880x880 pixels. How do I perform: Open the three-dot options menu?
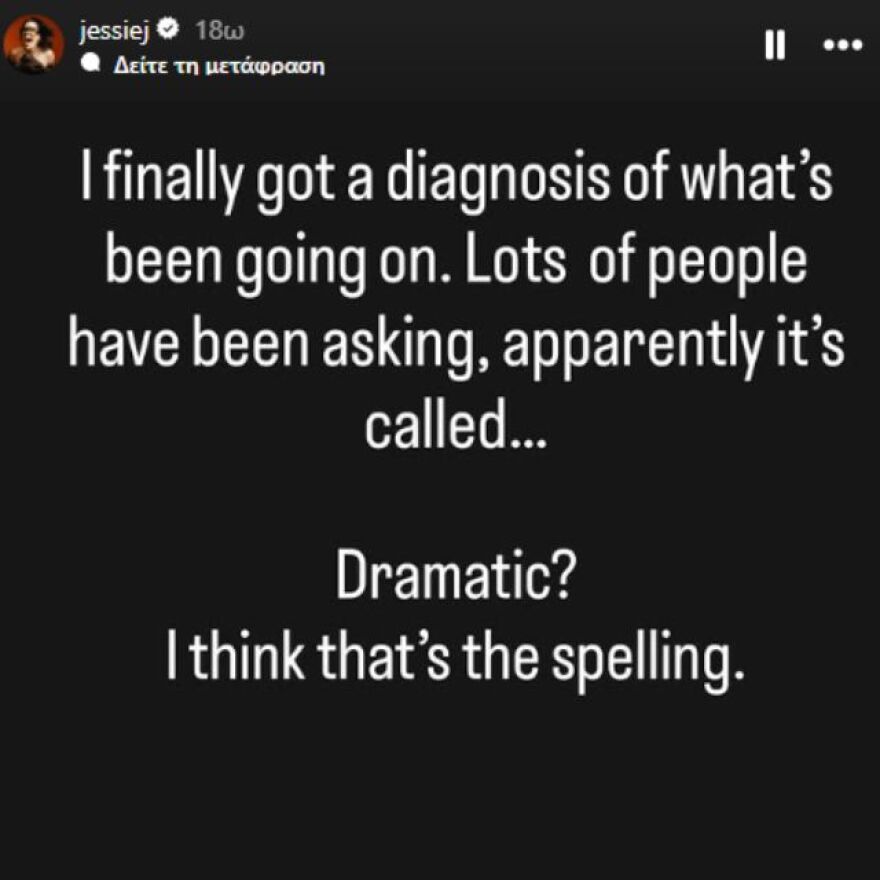pyautogui.click(x=841, y=45)
